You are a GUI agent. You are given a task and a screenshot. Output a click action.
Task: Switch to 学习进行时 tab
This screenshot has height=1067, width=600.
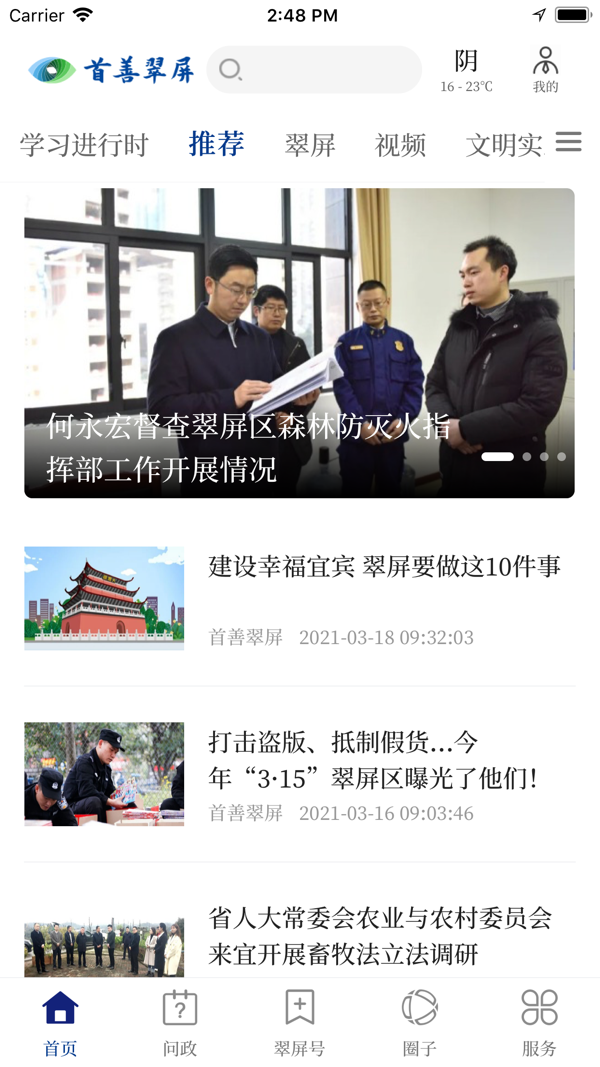pos(84,145)
